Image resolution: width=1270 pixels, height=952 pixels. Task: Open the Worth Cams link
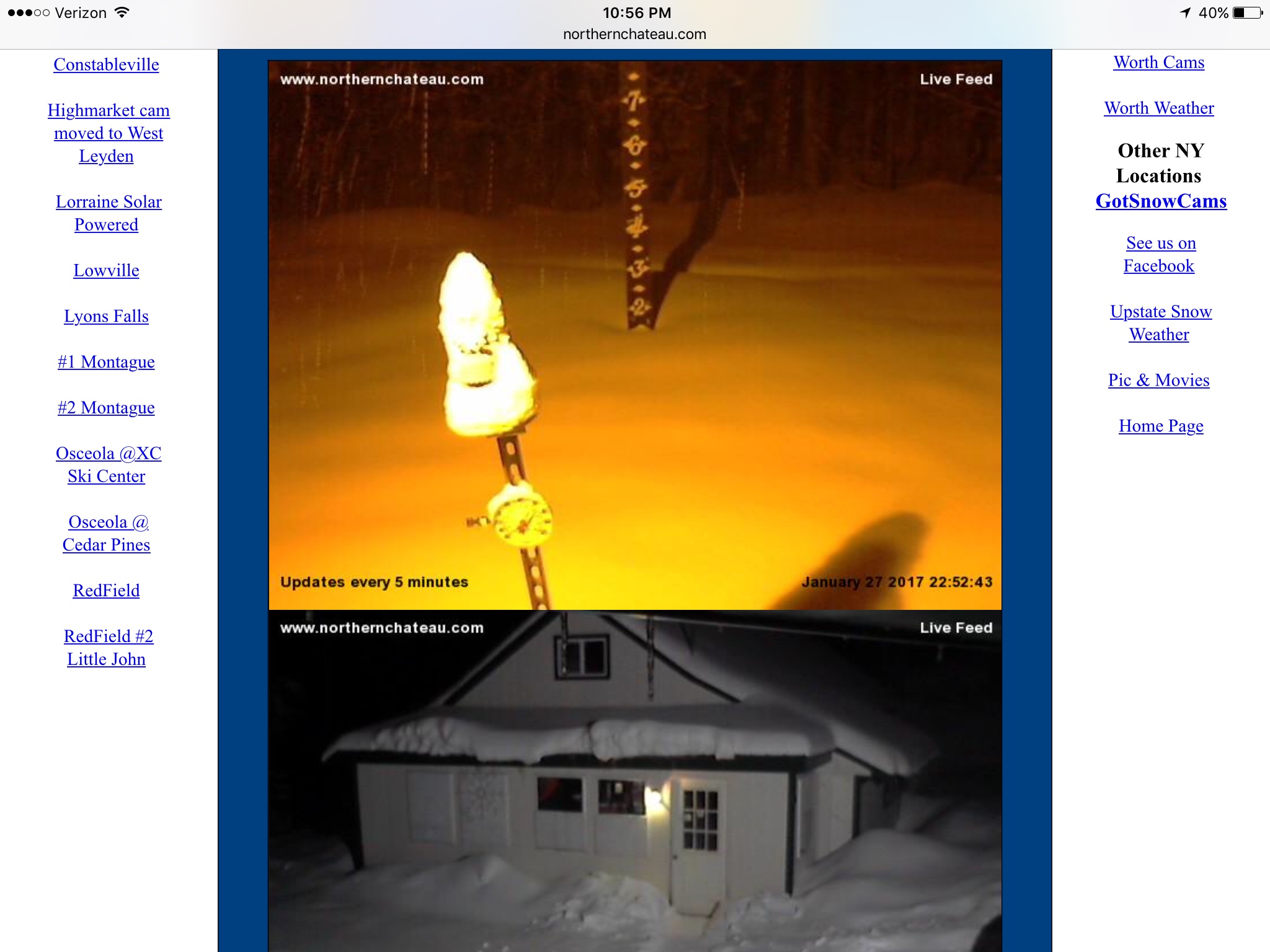(1158, 63)
